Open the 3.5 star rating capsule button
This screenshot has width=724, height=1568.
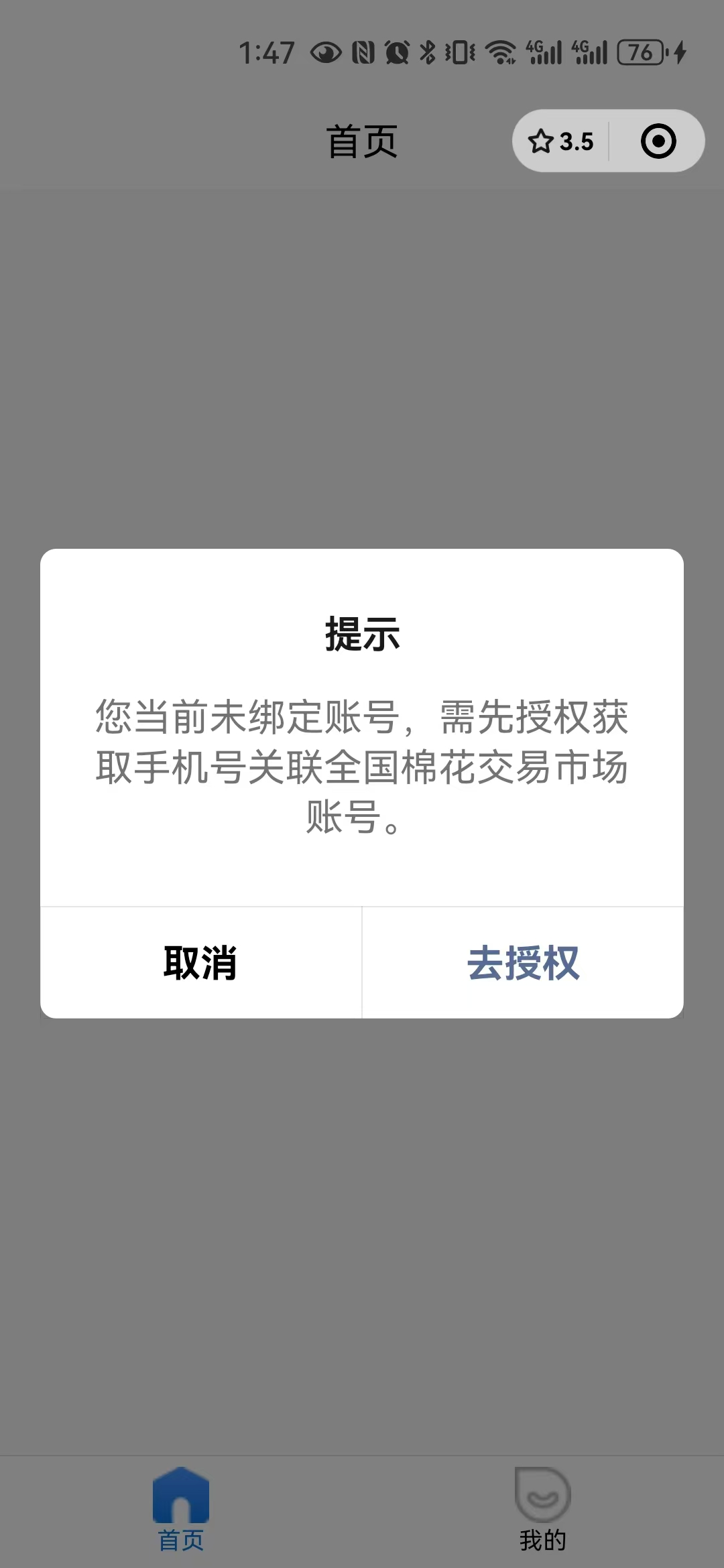(x=561, y=141)
